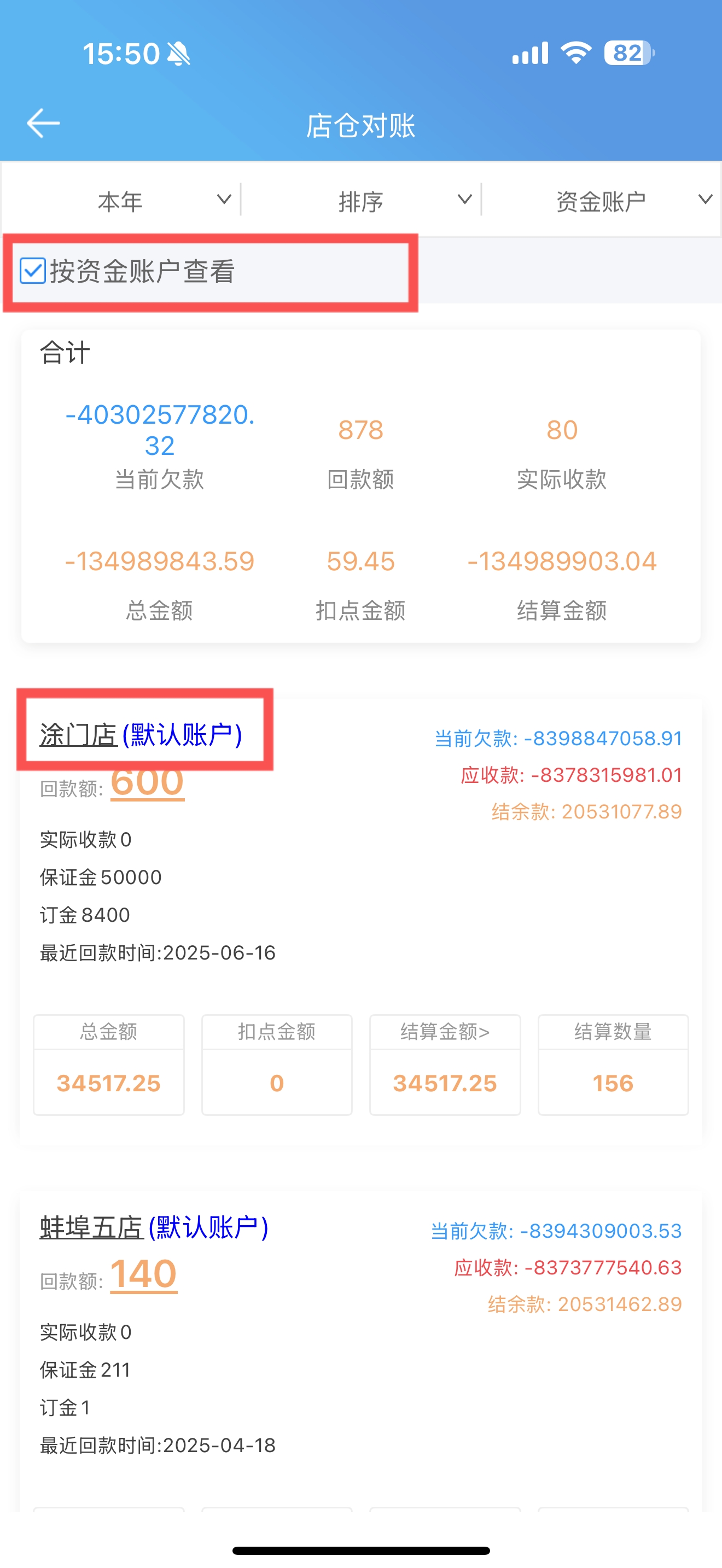Open the 蚌埠五店 store link

[x=91, y=1227]
